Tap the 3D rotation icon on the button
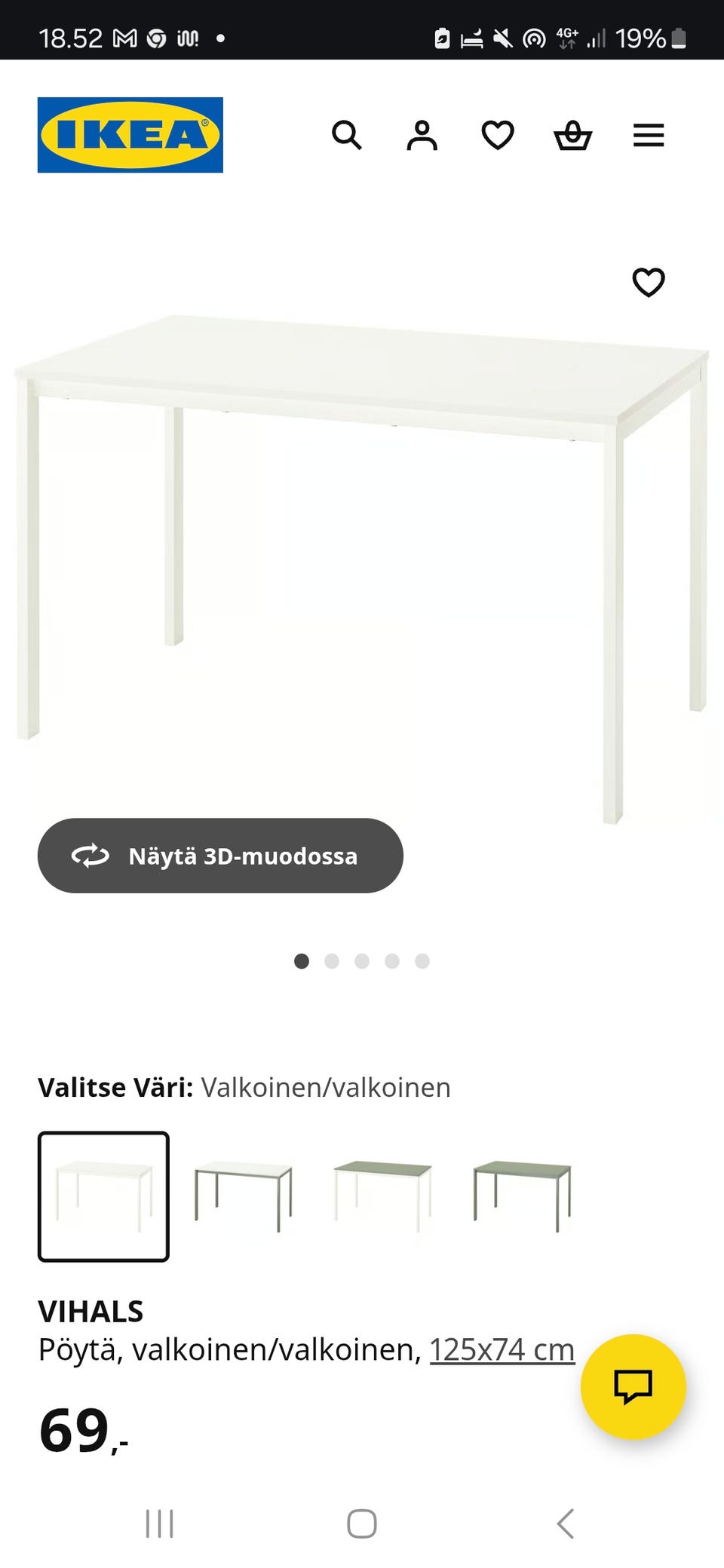The image size is (724, 1568). [x=90, y=856]
